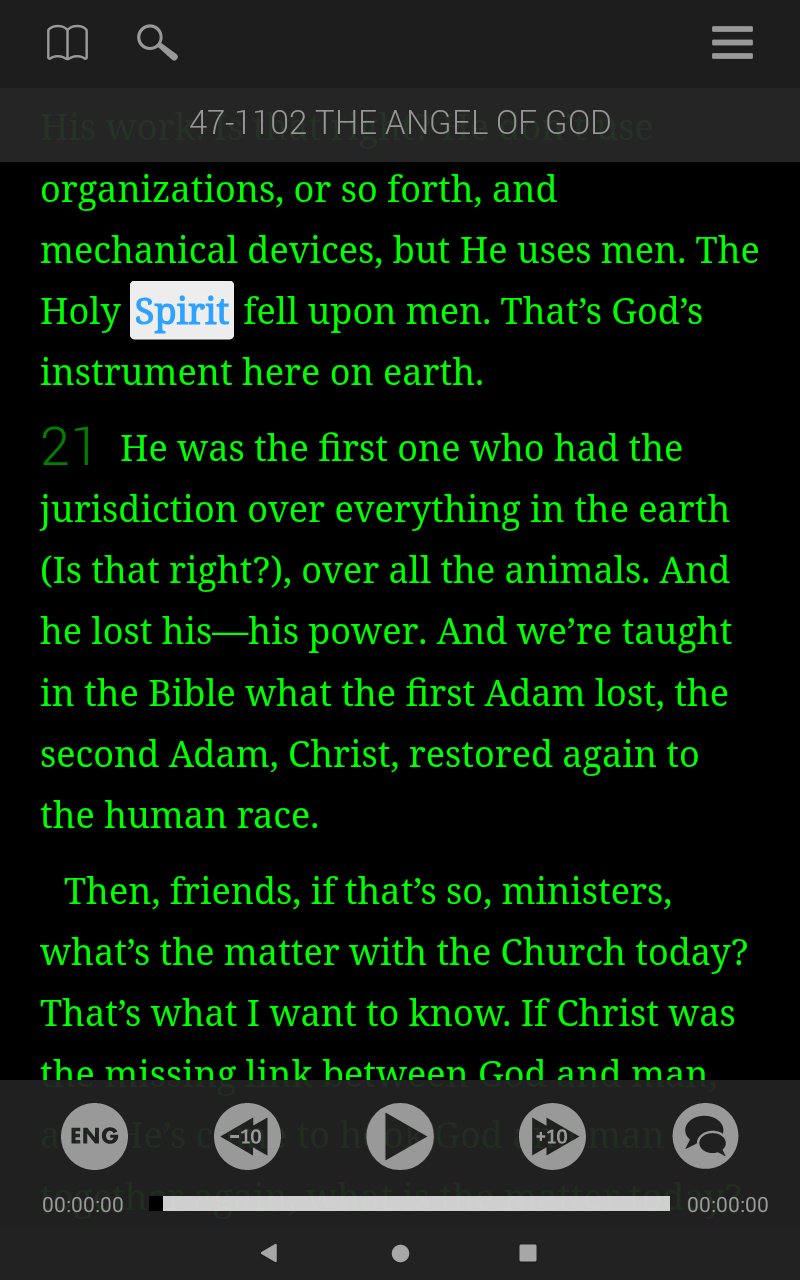800x1280 pixels.
Task: Play the sermon audio
Action: 400,1136
